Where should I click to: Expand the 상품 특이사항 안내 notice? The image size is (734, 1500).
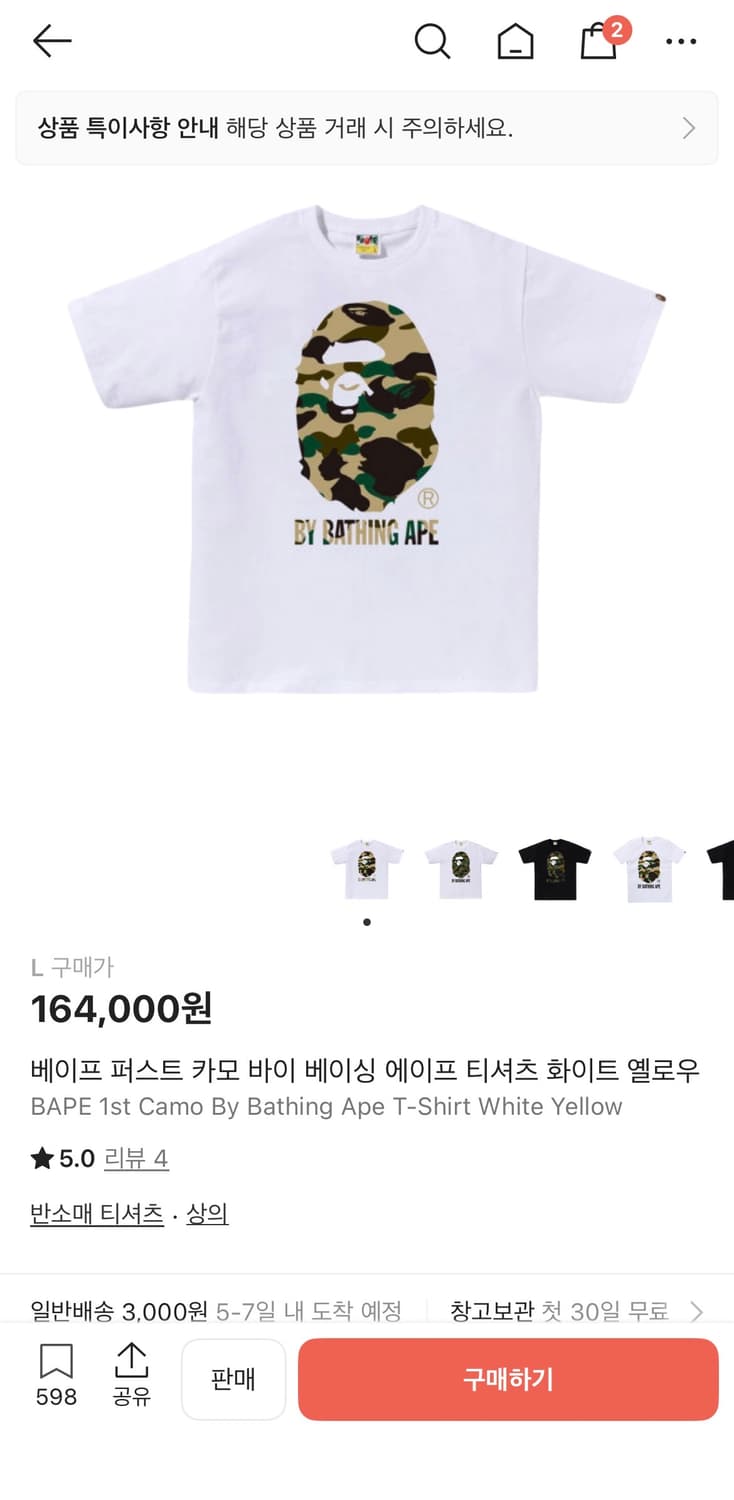(x=367, y=128)
